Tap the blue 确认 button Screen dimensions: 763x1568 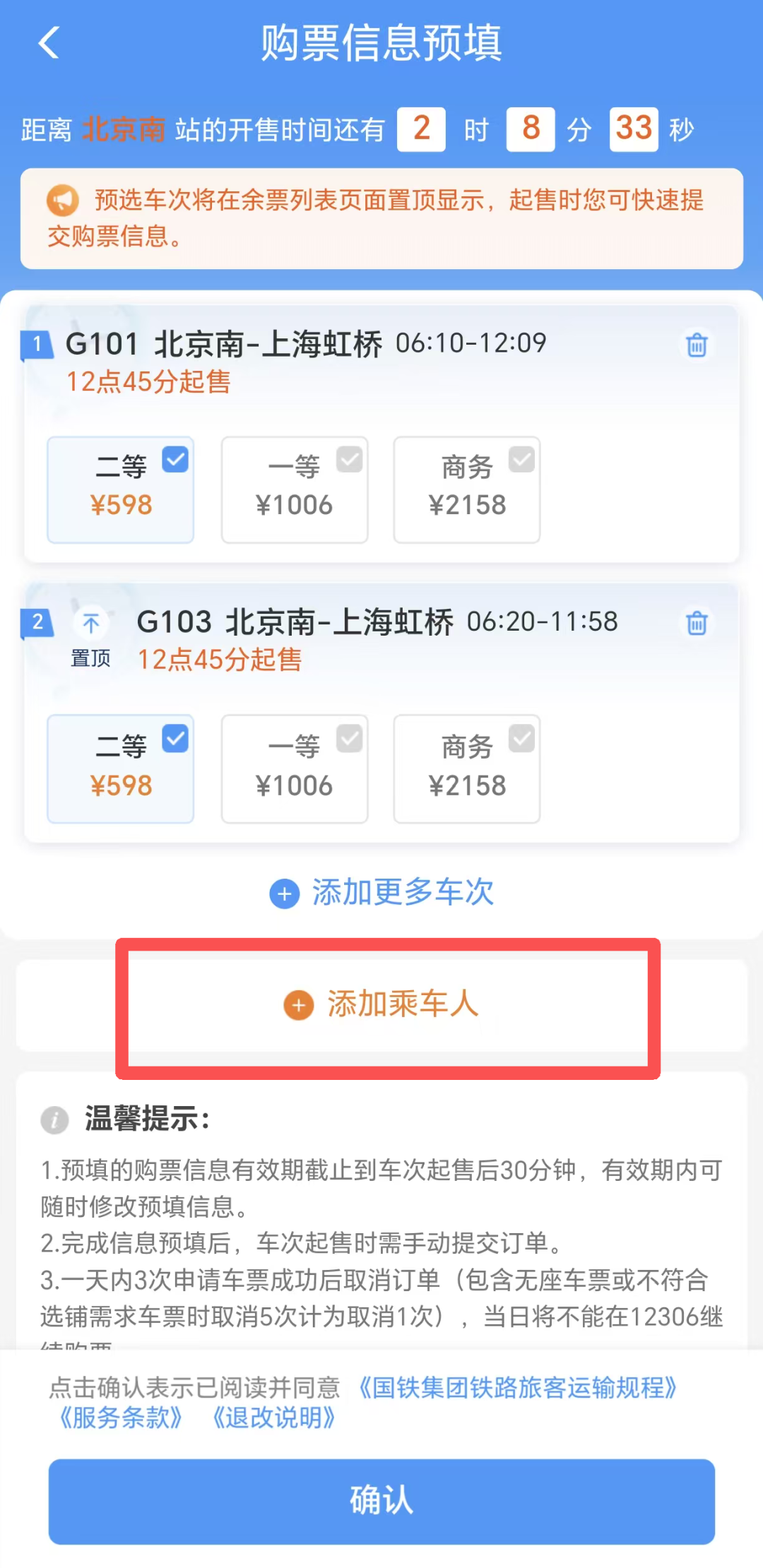[x=381, y=1500]
